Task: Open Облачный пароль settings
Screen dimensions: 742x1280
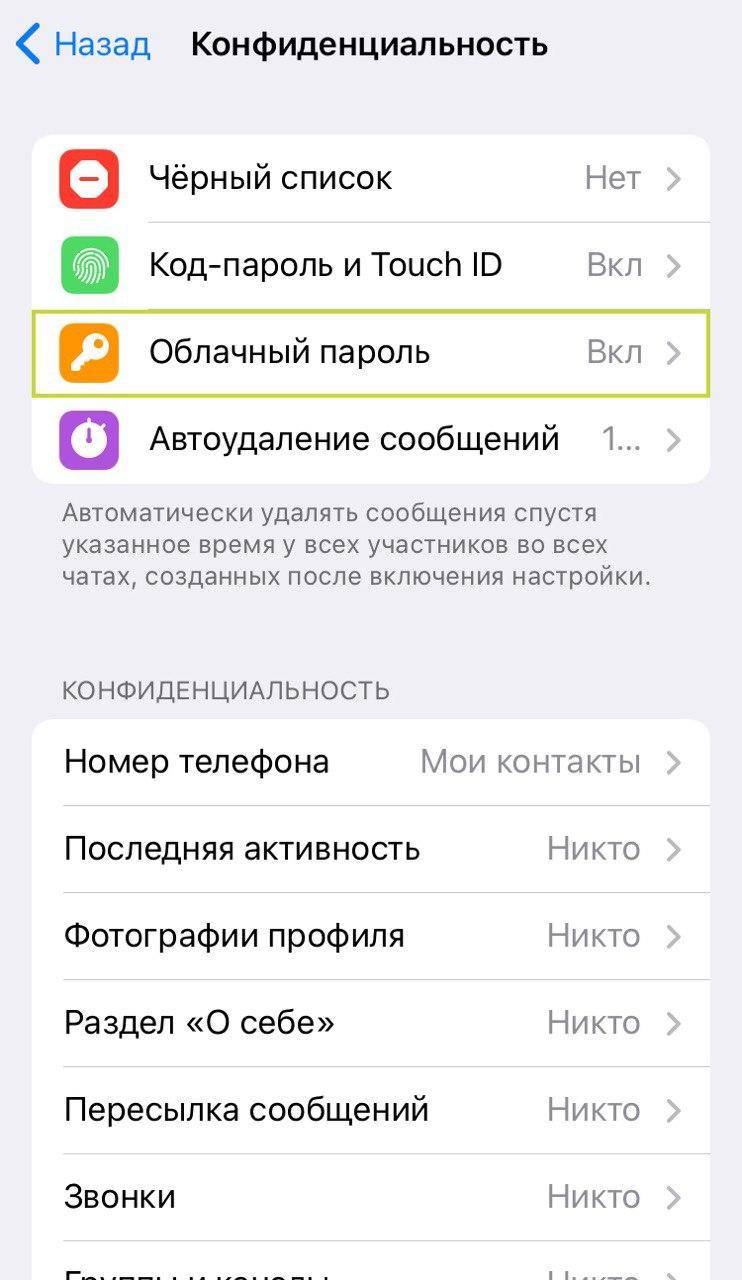Action: point(370,353)
